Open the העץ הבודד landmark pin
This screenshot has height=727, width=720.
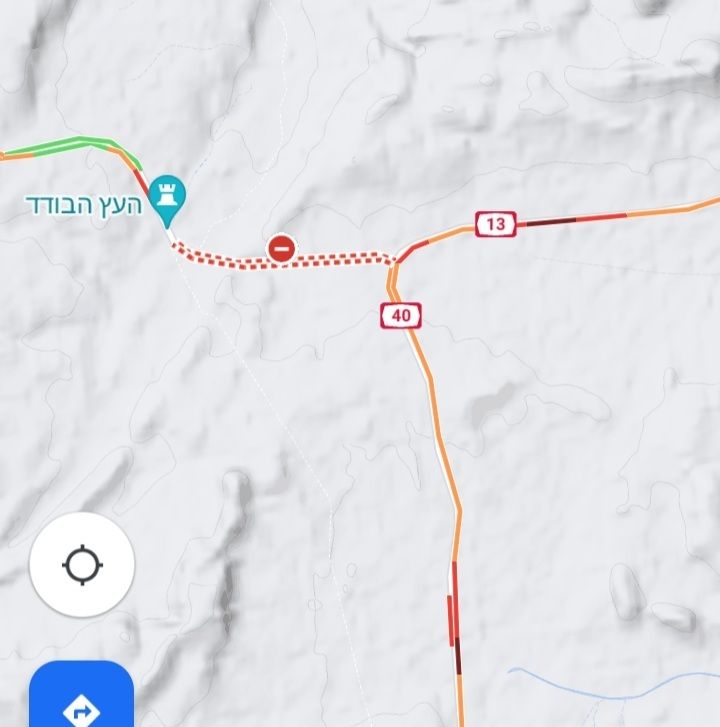pyautogui.click(x=167, y=197)
